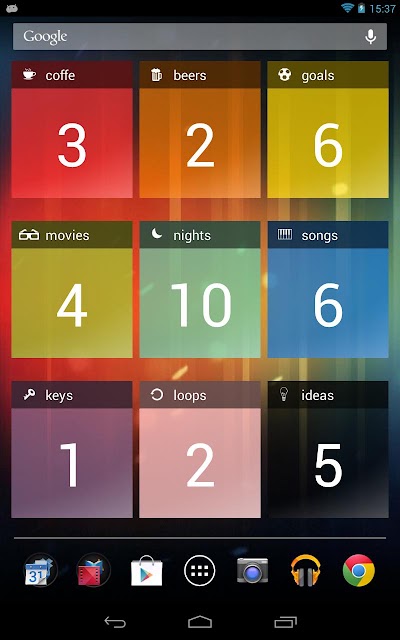Image resolution: width=400 pixels, height=640 pixels.
Task: Open the Calendar app
Action: (40, 570)
